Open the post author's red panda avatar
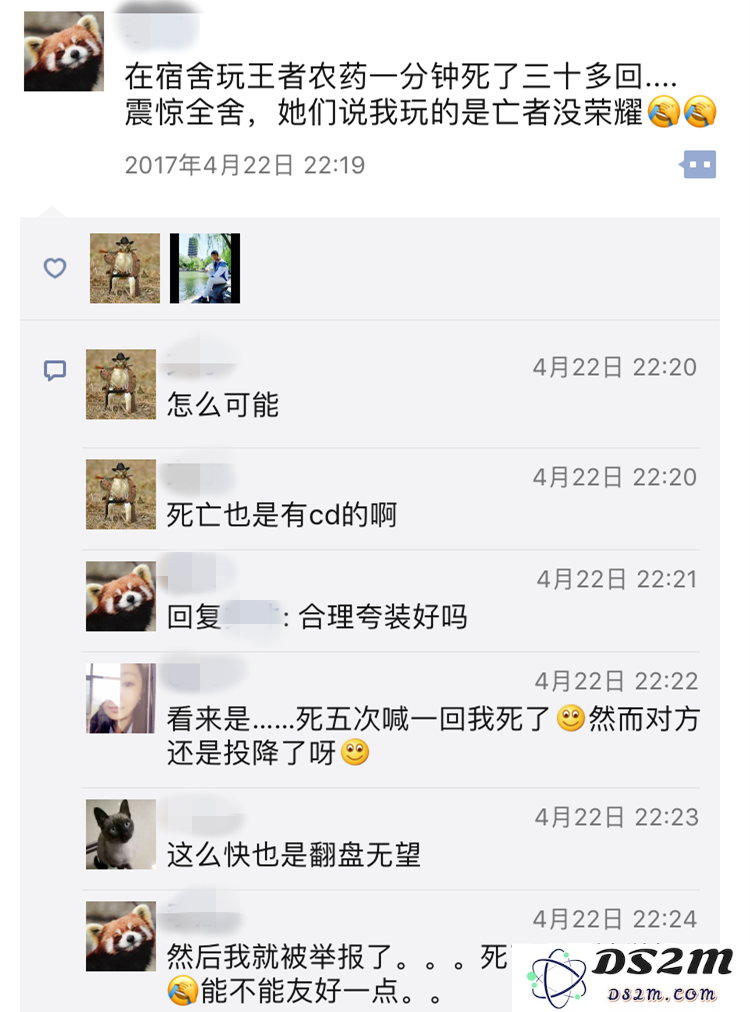The width and height of the screenshot is (750, 1012). [x=64, y=52]
